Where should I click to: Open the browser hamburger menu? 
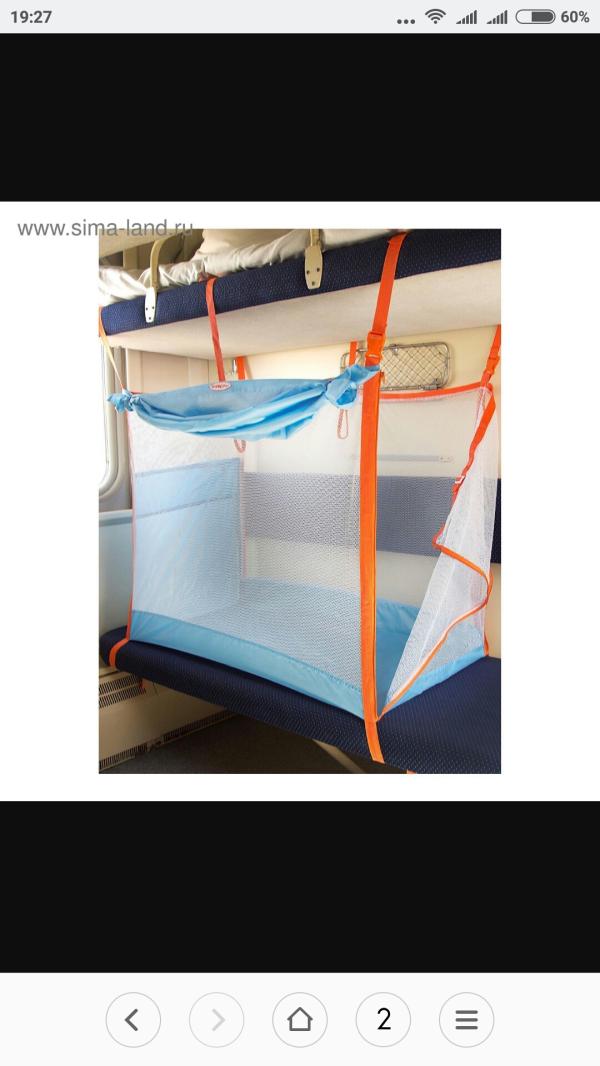click(x=466, y=1019)
